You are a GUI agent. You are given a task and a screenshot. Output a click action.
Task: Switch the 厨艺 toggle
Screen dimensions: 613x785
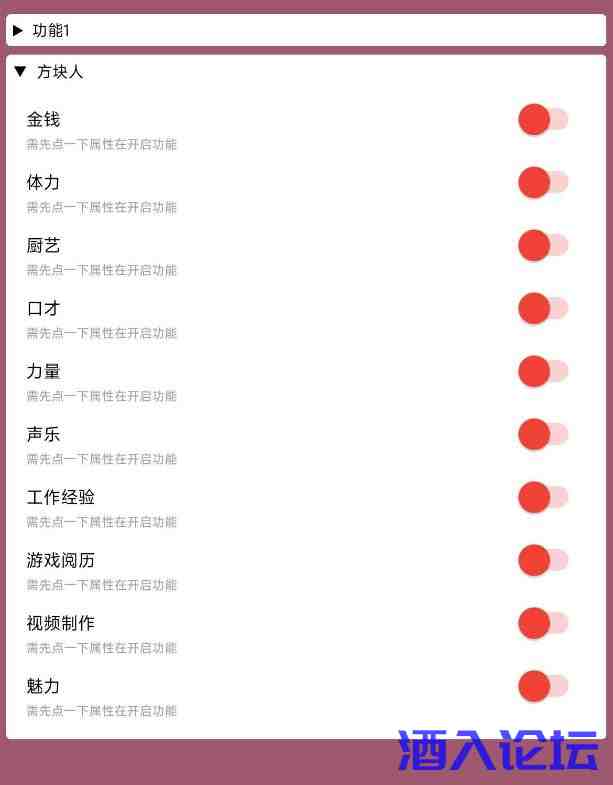click(x=543, y=246)
